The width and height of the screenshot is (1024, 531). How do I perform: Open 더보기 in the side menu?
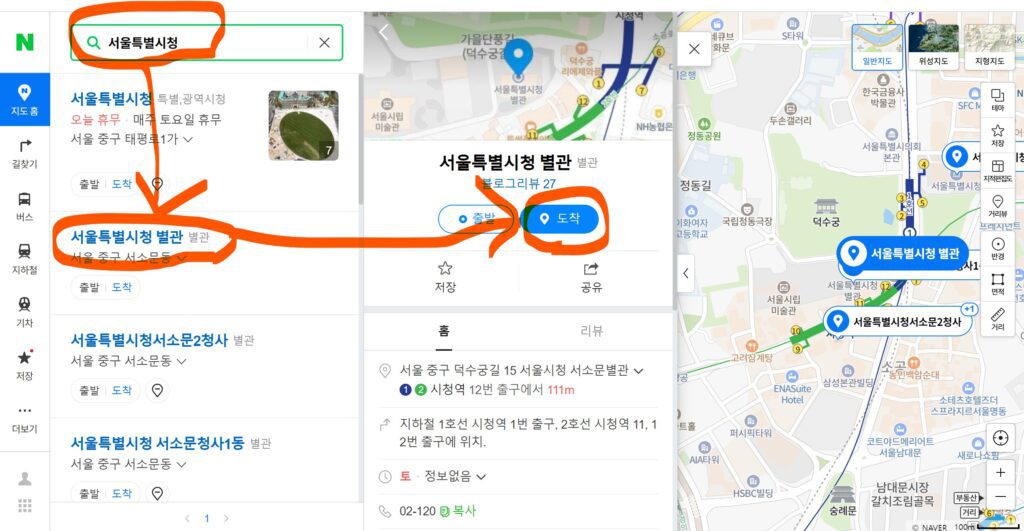pyautogui.click(x=24, y=418)
